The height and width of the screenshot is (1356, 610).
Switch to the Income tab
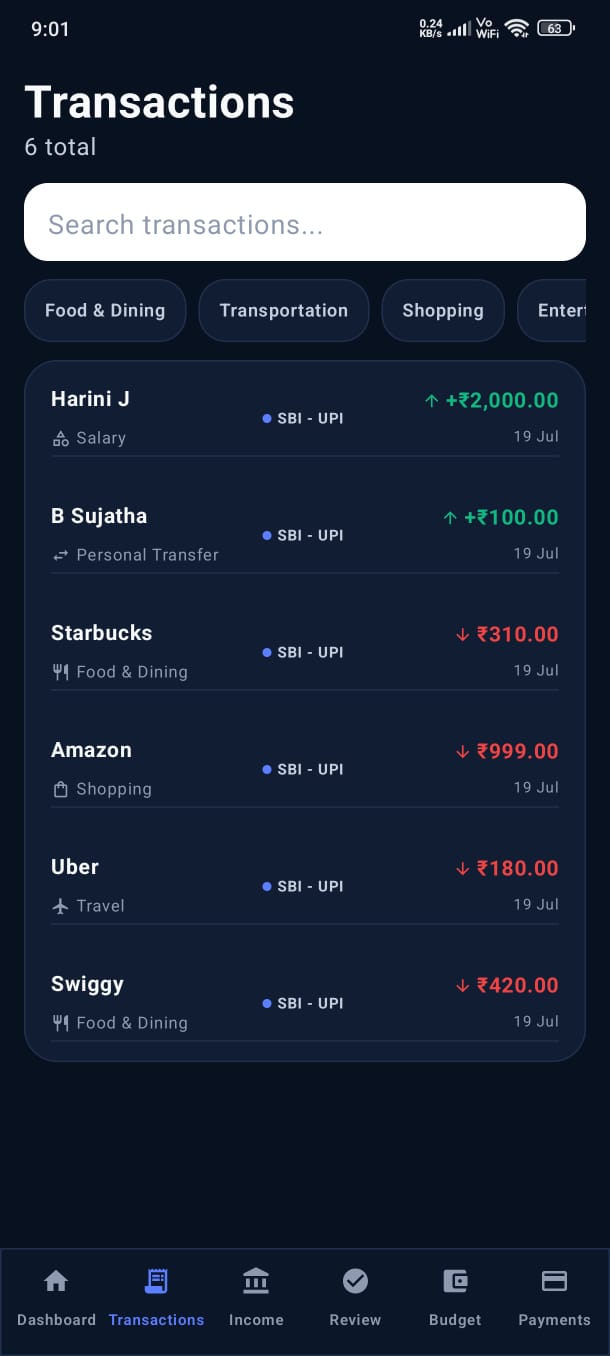(256, 1297)
